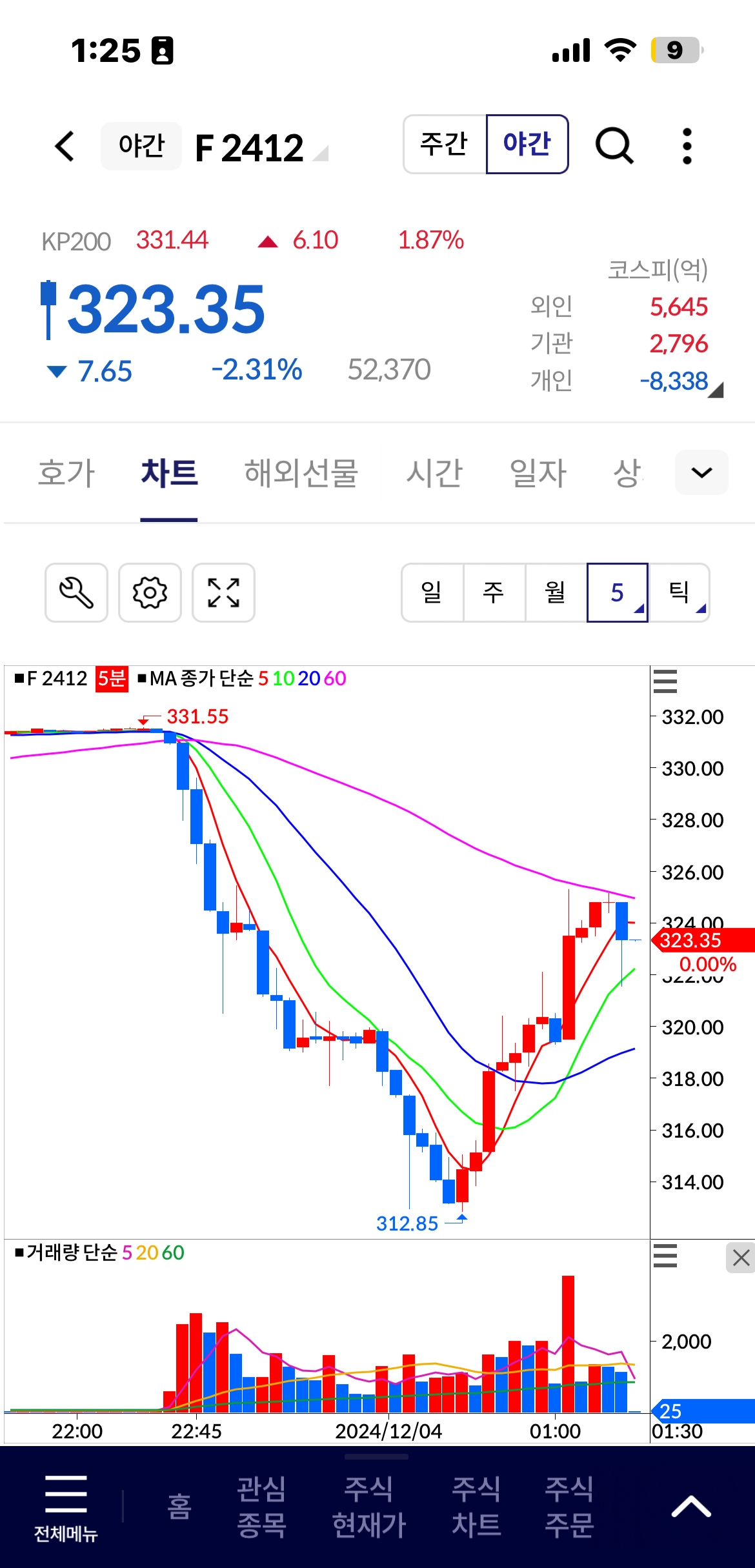Open the search magnifier icon
The height and width of the screenshot is (1568, 755).
point(614,146)
